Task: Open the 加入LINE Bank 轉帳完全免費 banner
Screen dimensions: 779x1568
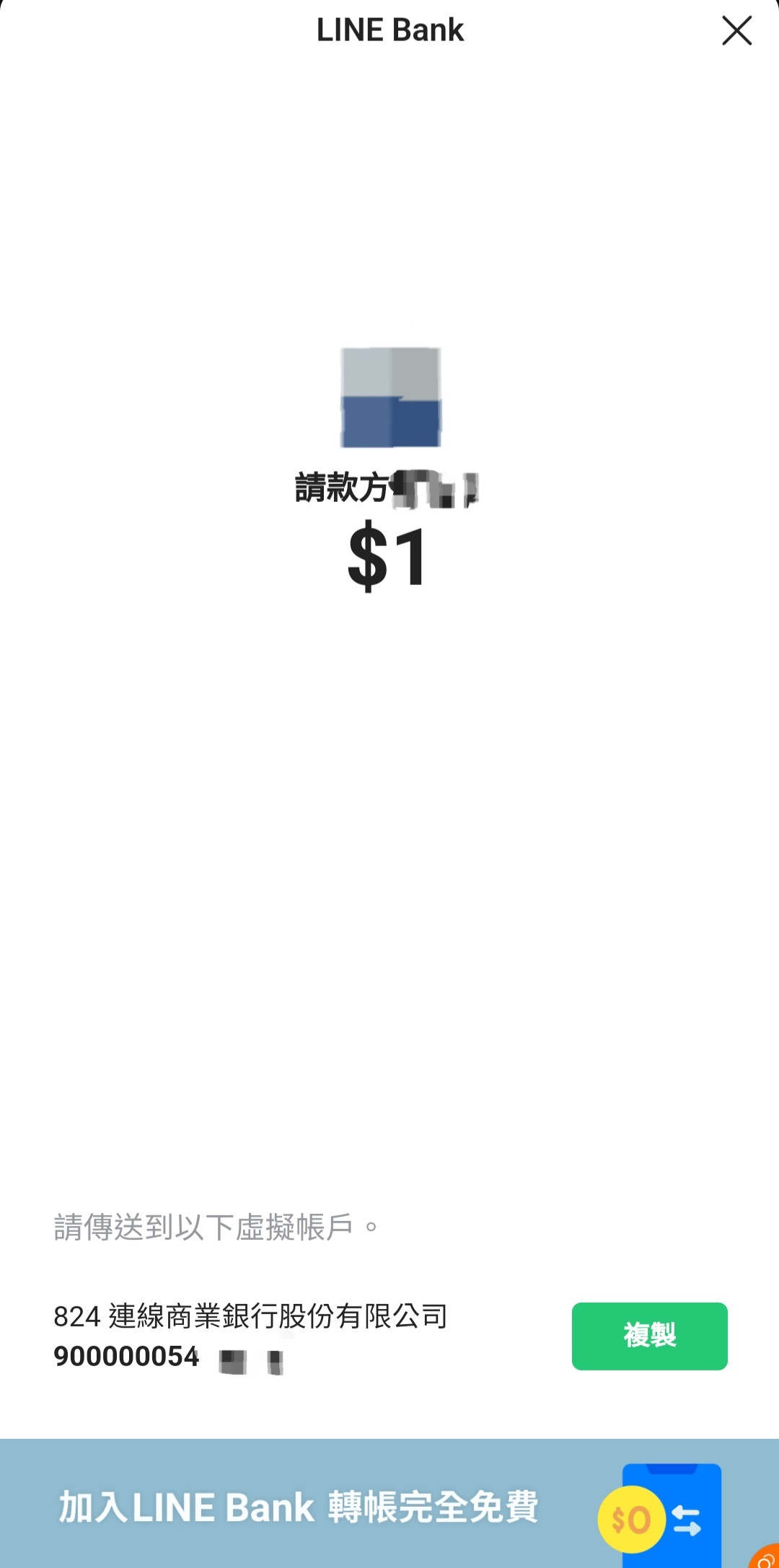Action: (x=389, y=1506)
